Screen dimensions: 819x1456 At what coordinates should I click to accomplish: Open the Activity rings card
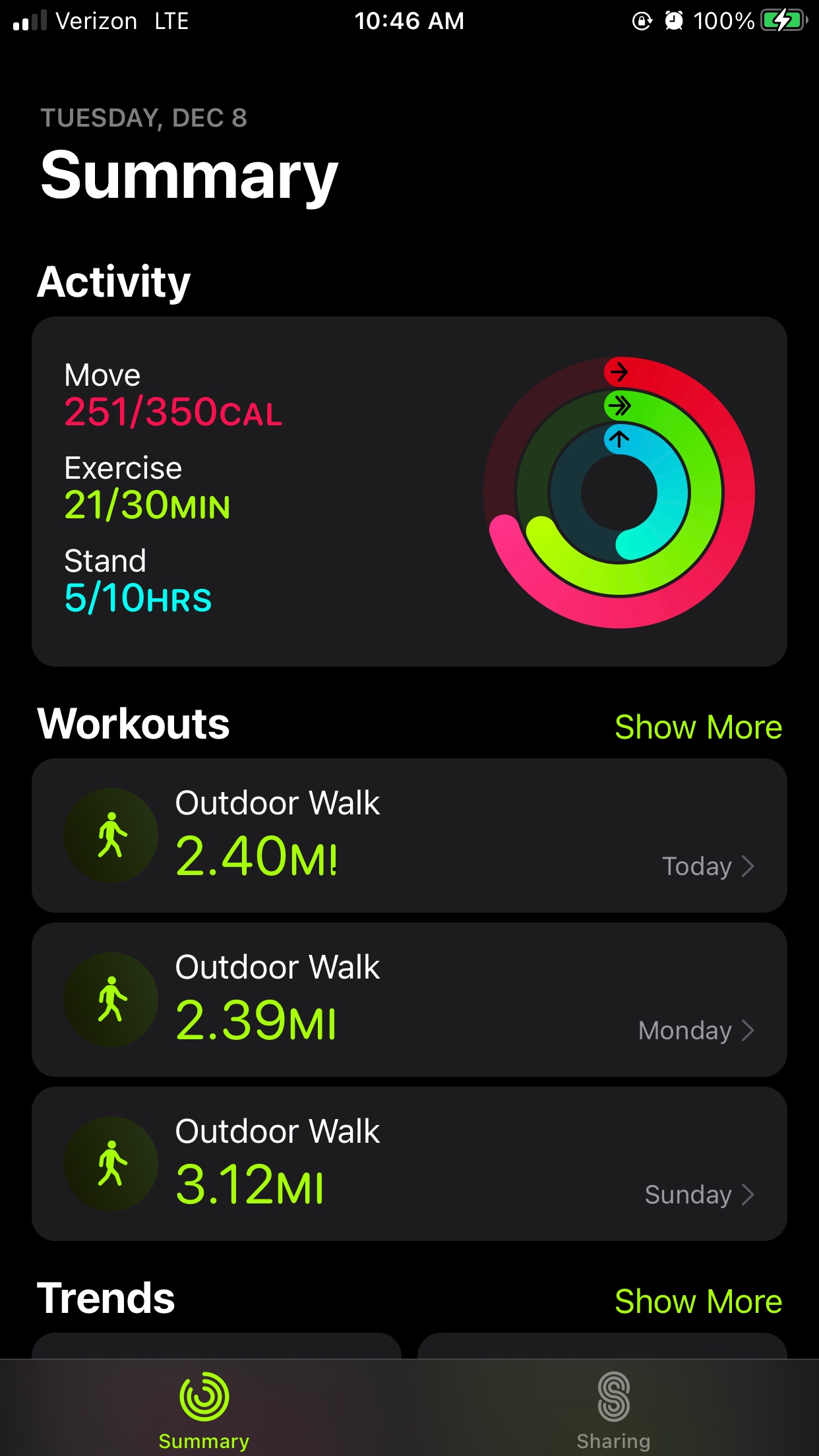pyautogui.click(x=409, y=491)
